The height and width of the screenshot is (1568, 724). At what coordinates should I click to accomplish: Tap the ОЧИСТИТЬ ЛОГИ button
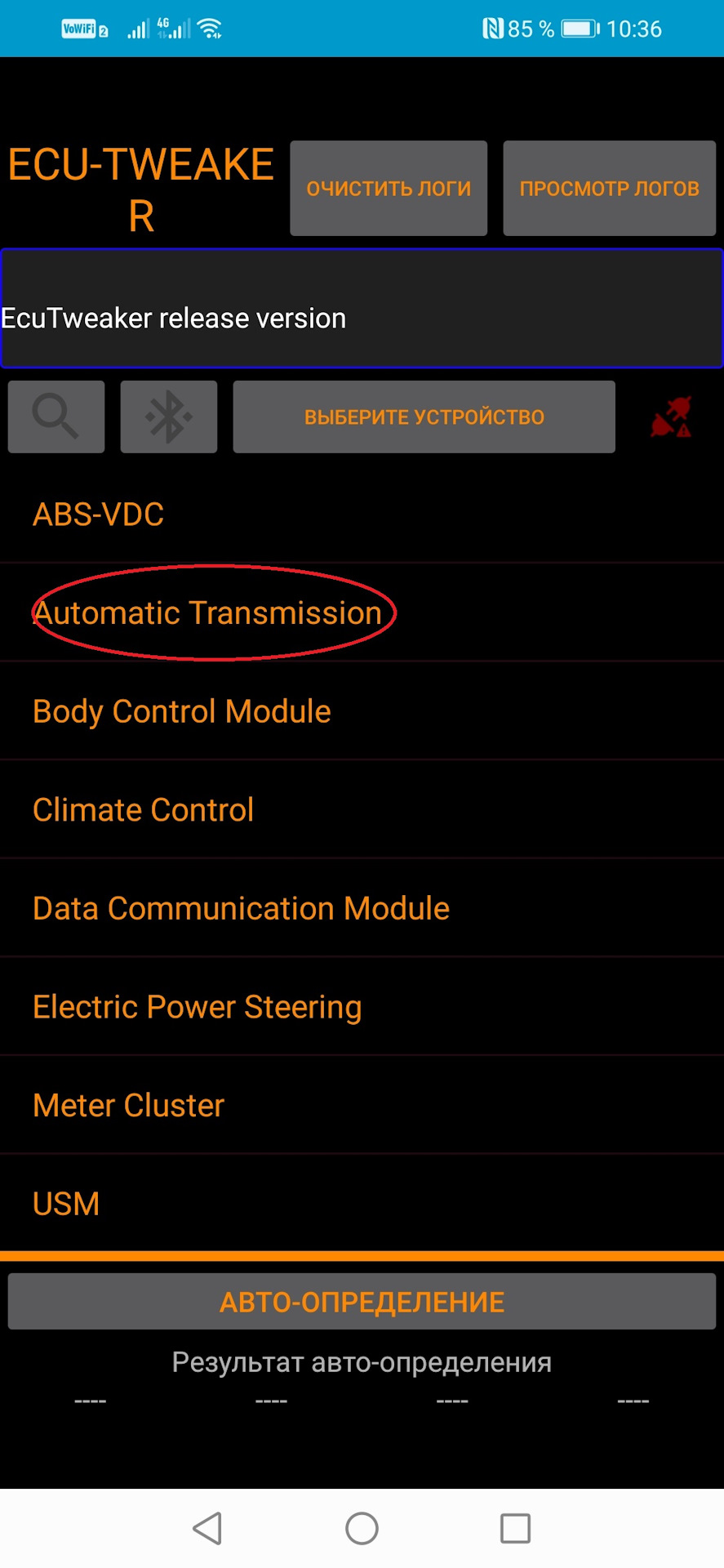click(x=389, y=189)
